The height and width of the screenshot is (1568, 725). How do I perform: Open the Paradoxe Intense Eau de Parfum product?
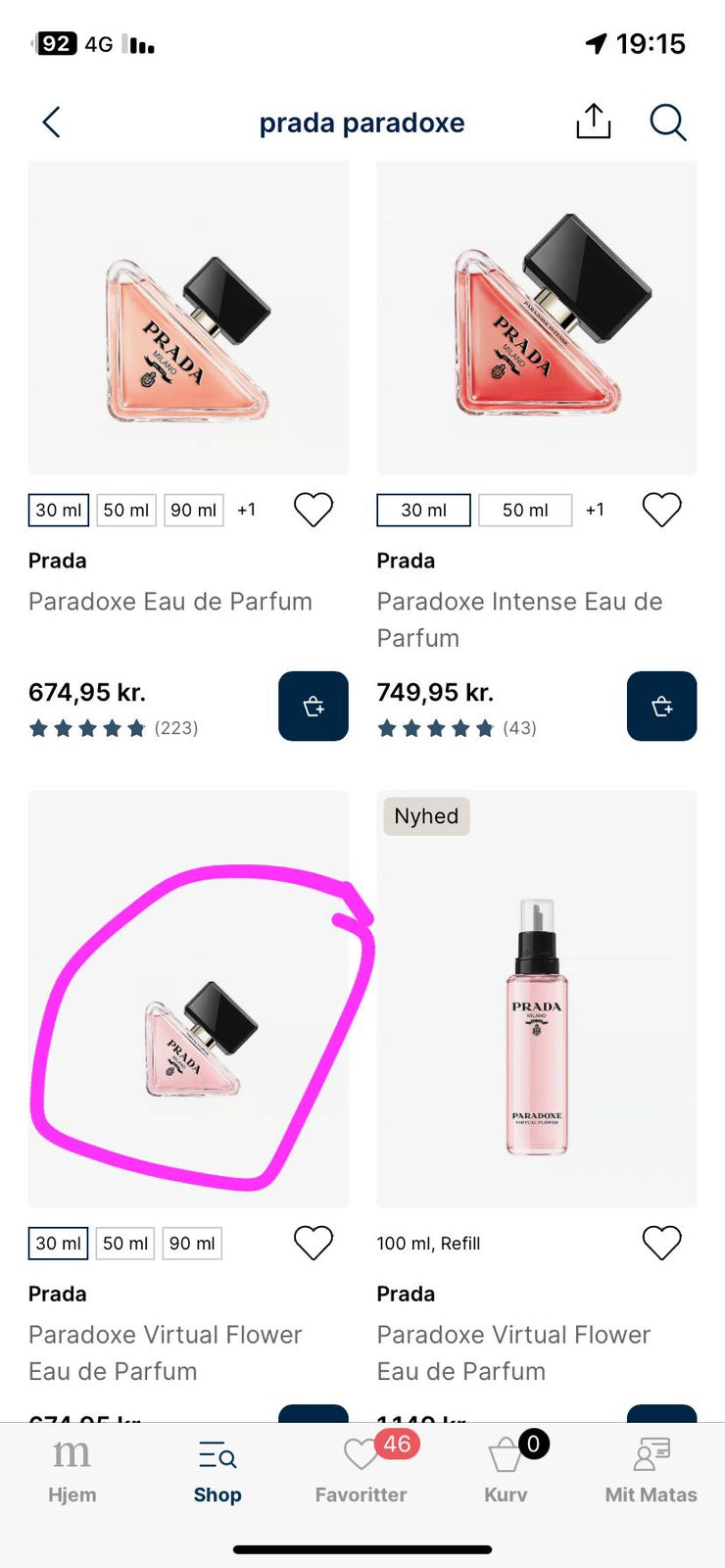(536, 323)
